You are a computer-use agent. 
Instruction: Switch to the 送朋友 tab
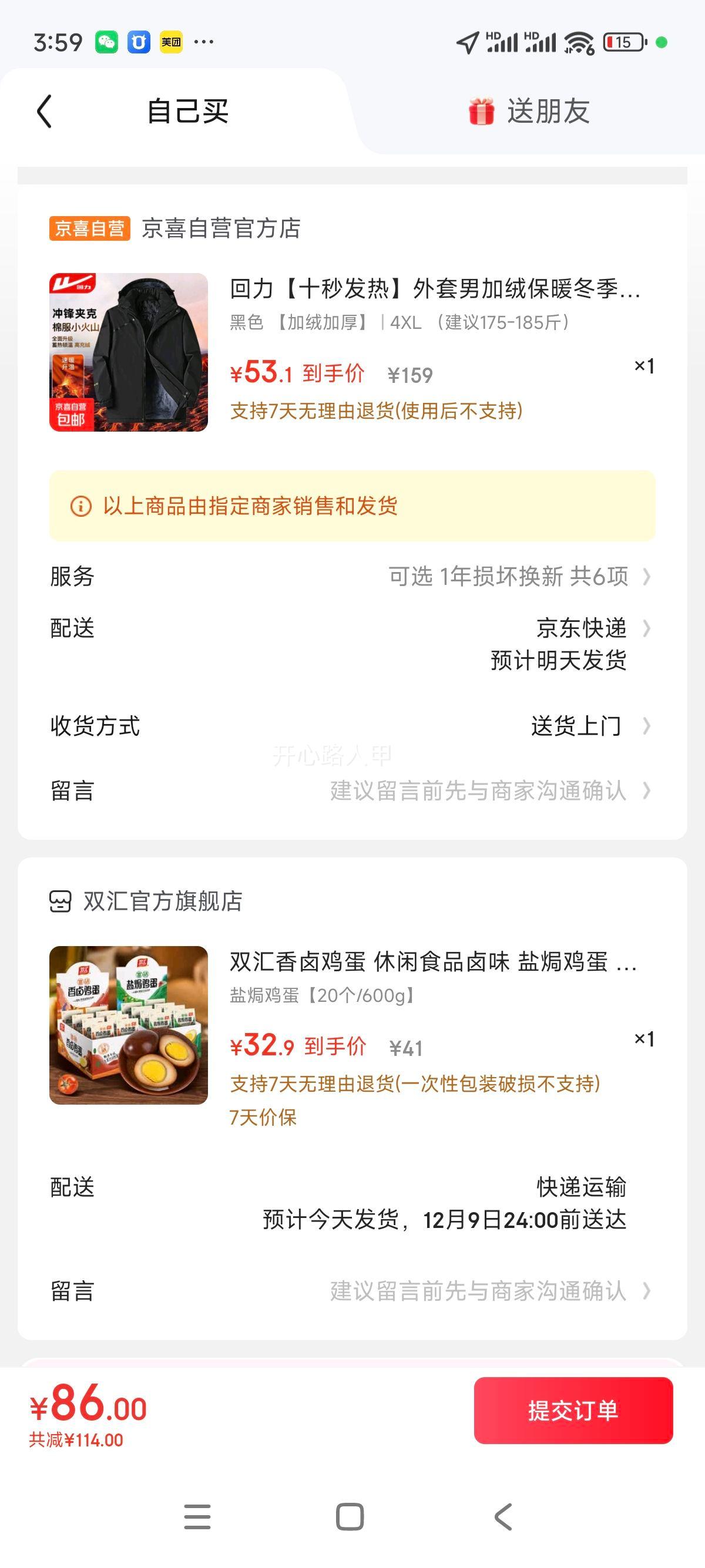(548, 113)
